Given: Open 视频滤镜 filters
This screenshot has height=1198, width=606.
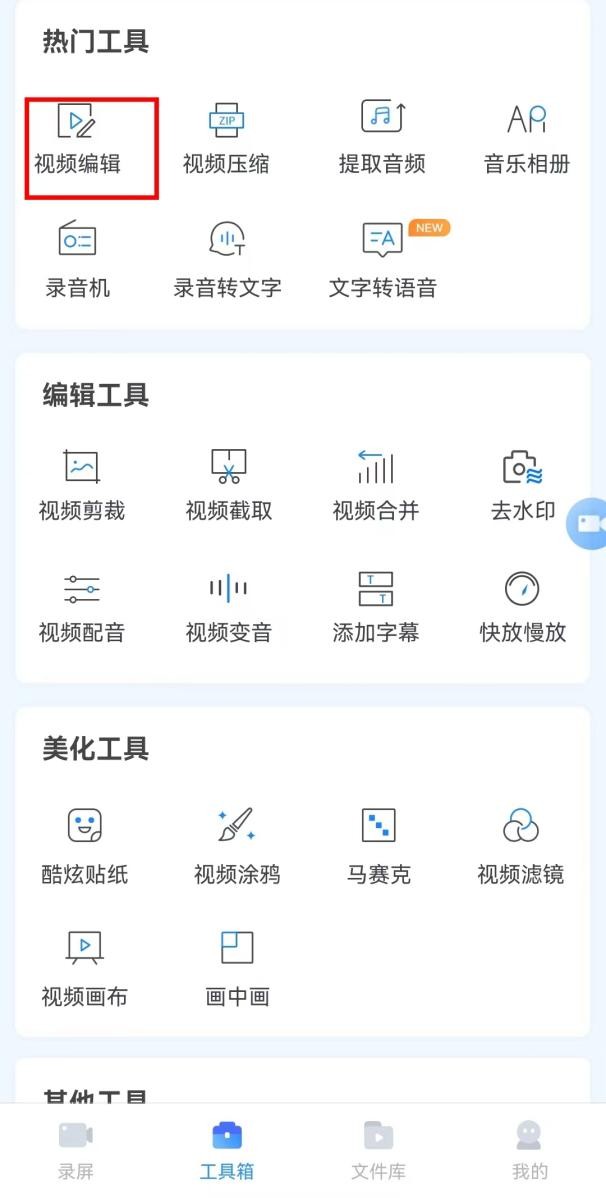Looking at the screenshot, I should pyautogui.click(x=520, y=847).
